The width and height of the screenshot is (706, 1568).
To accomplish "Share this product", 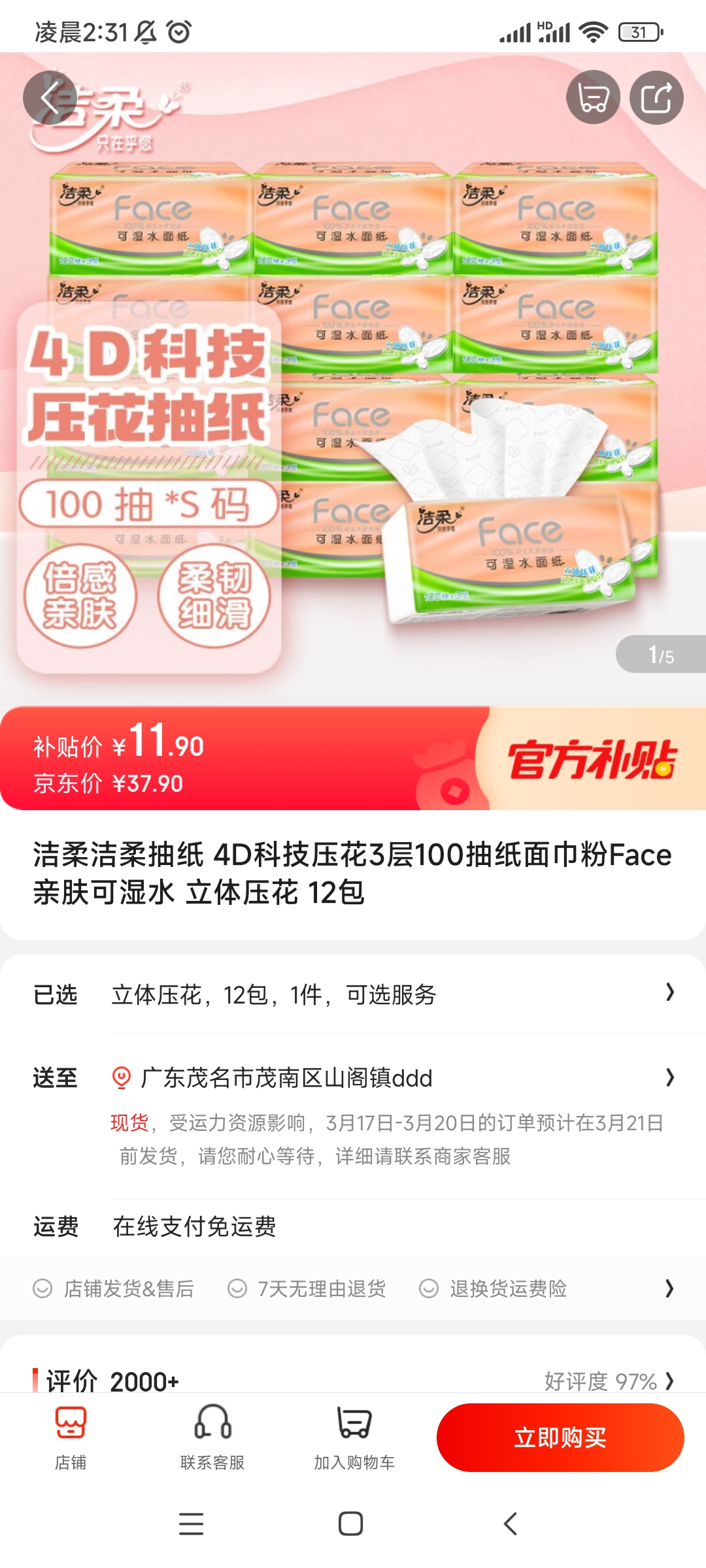I will pyautogui.click(x=656, y=98).
